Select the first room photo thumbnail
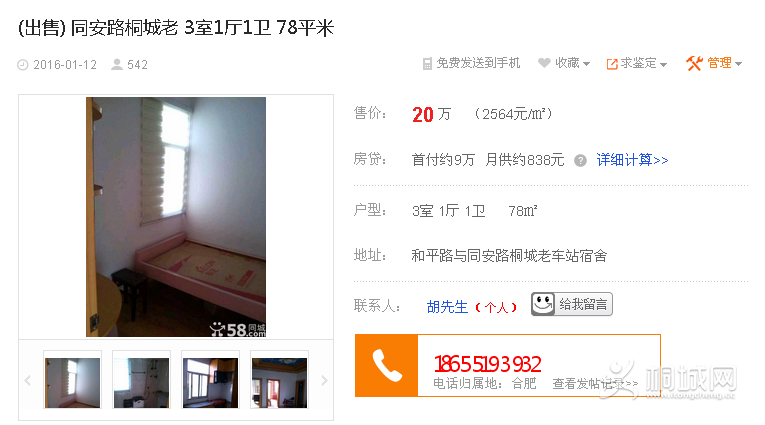This screenshot has height=425, width=765. [x=72, y=381]
